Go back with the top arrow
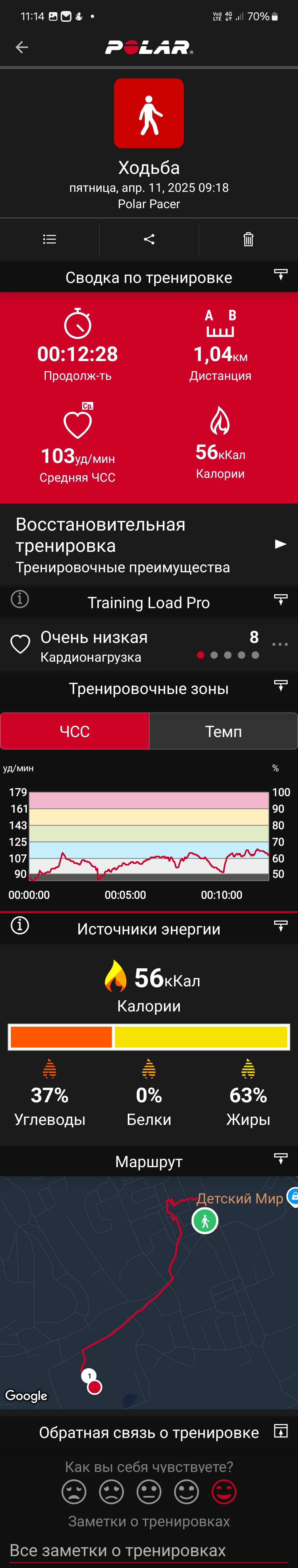 tap(22, 47)
